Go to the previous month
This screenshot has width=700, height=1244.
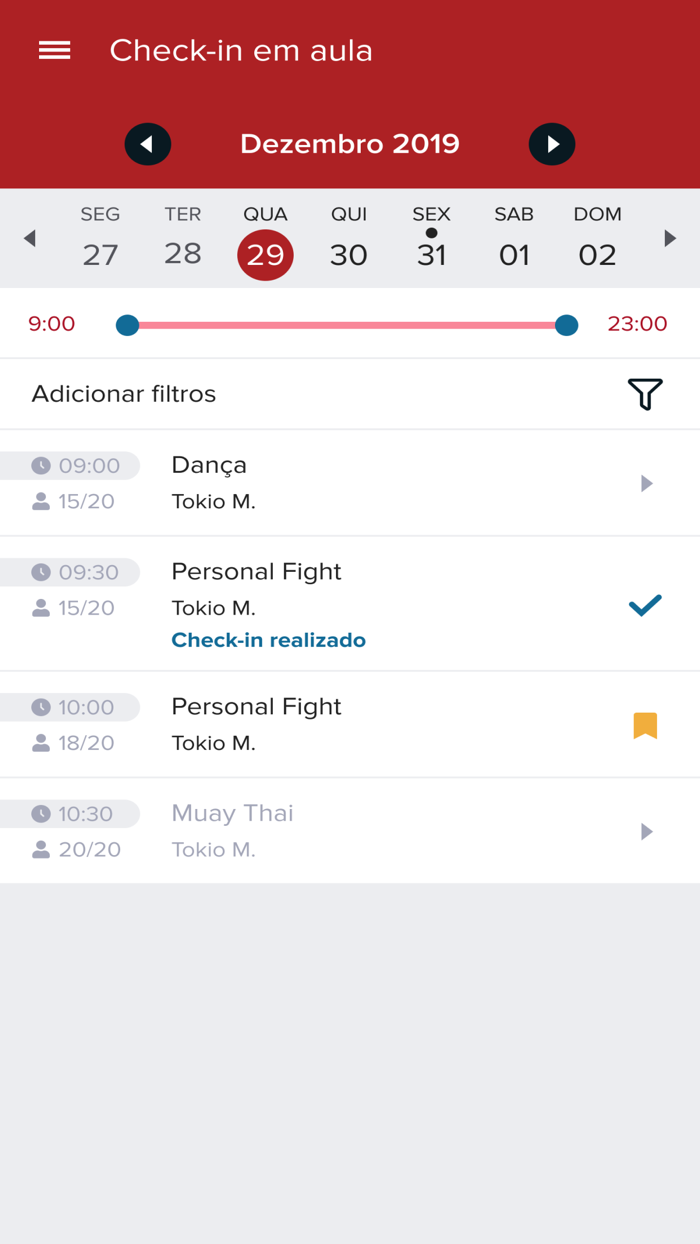[148, 144]
